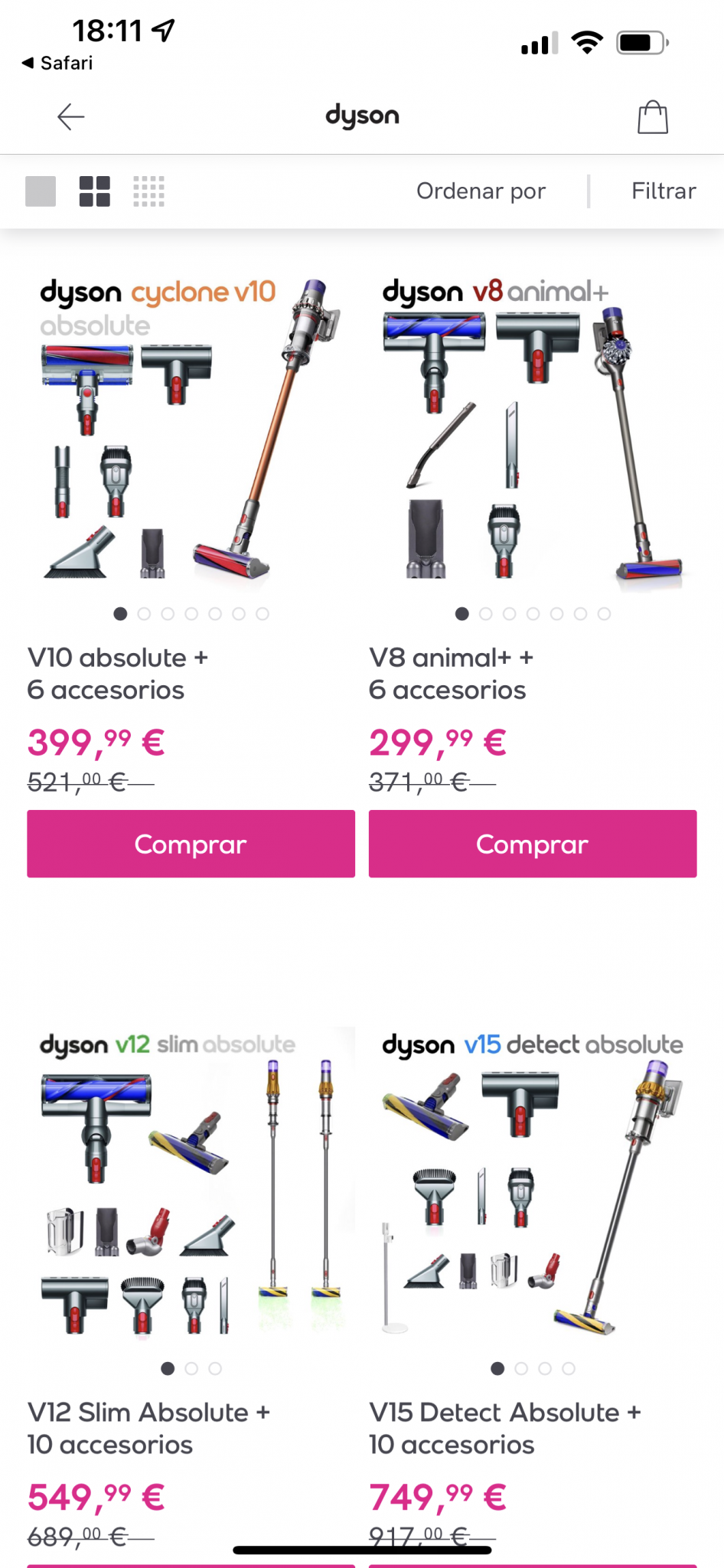724x1568 pixels.
Task: Open the V12 Slim Absolute product image
Action: [191, 1185]
